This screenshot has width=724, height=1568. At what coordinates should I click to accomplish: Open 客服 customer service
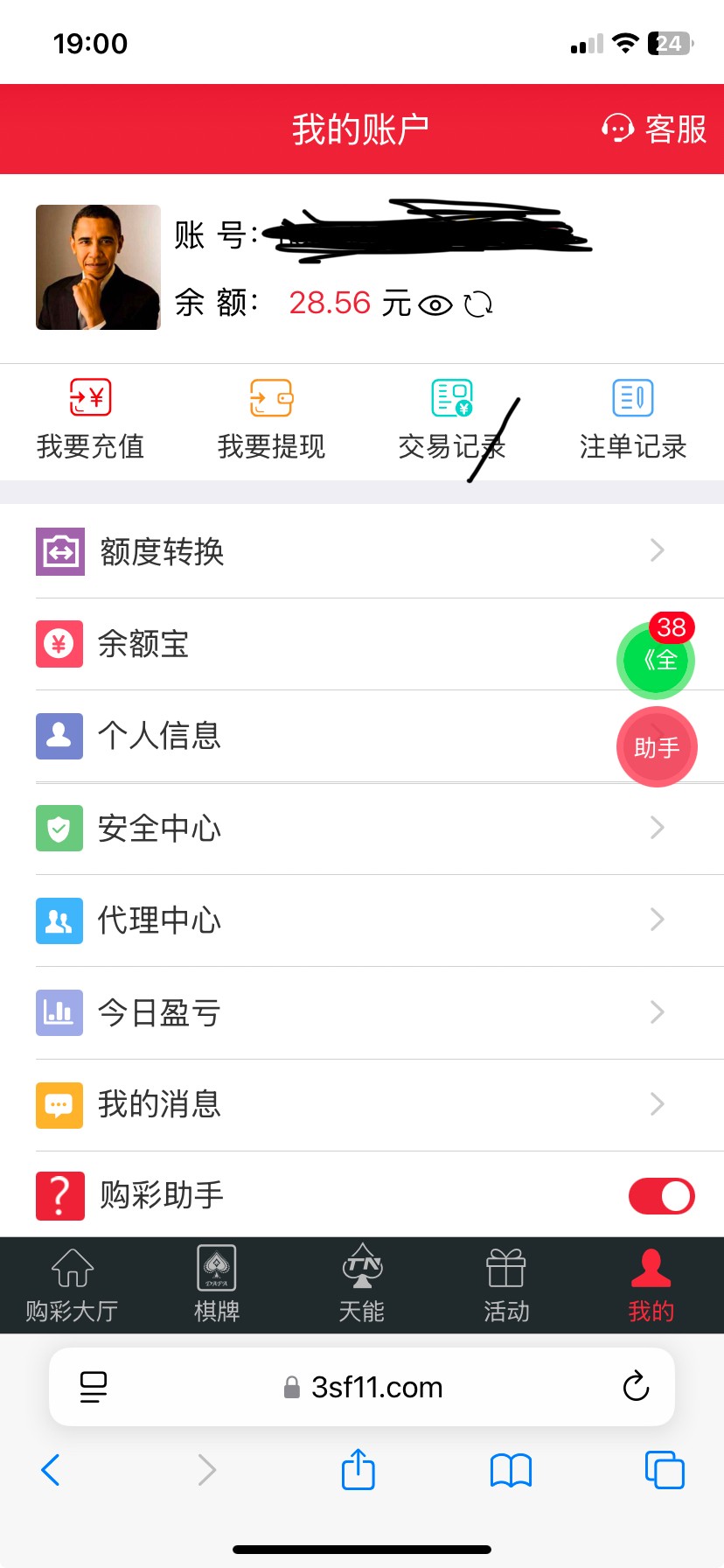(654, 129)
